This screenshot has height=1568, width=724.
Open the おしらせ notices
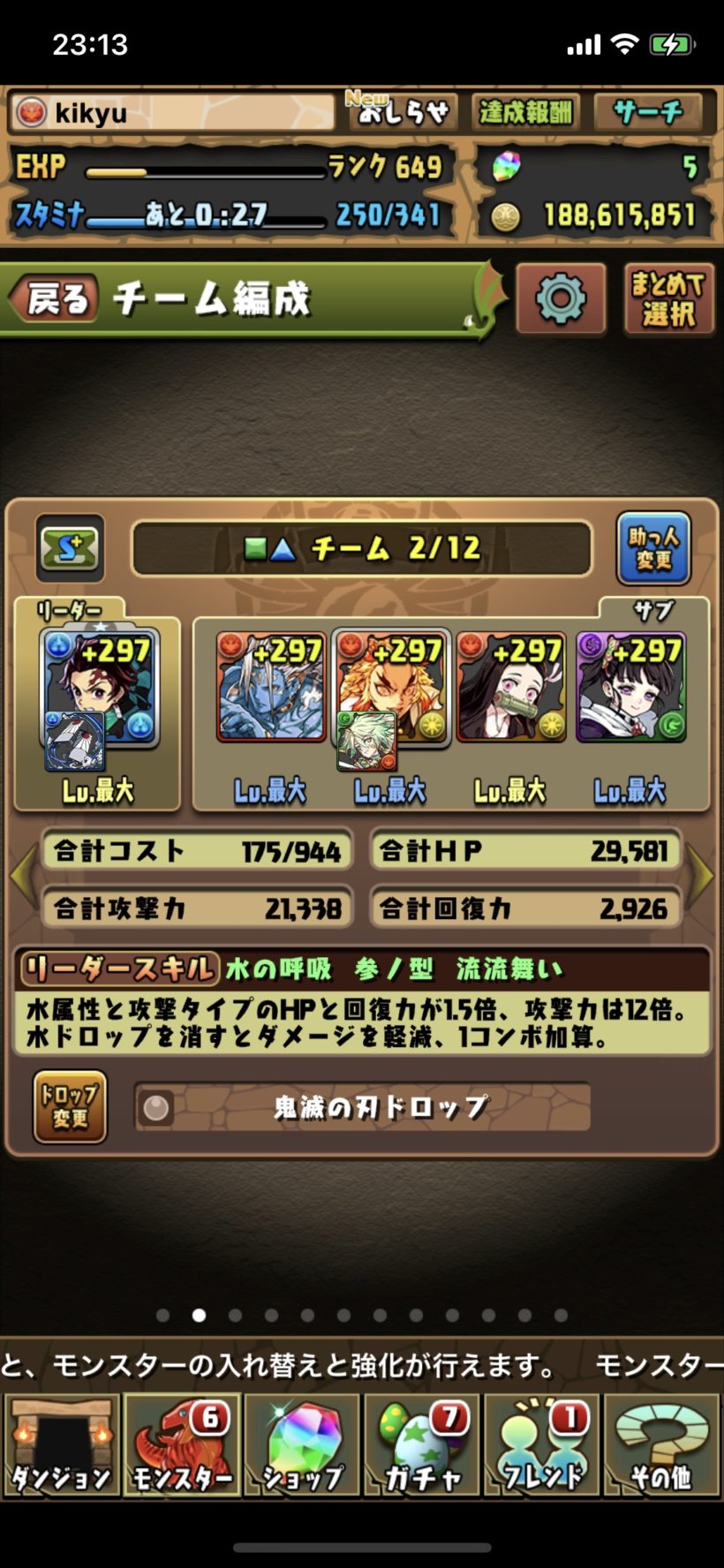[401, 112]
